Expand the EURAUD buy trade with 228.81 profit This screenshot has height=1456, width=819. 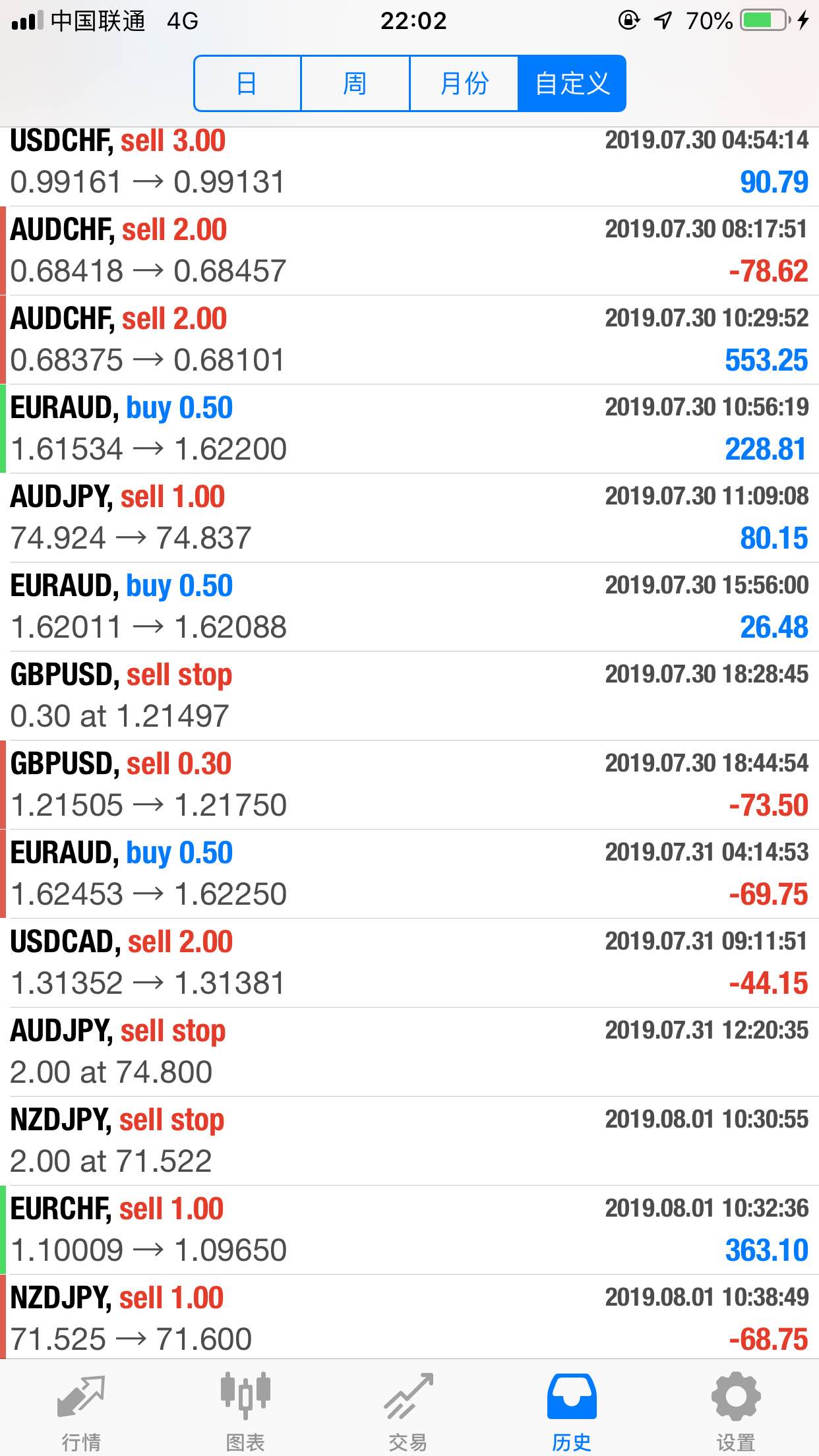[409, 429]
